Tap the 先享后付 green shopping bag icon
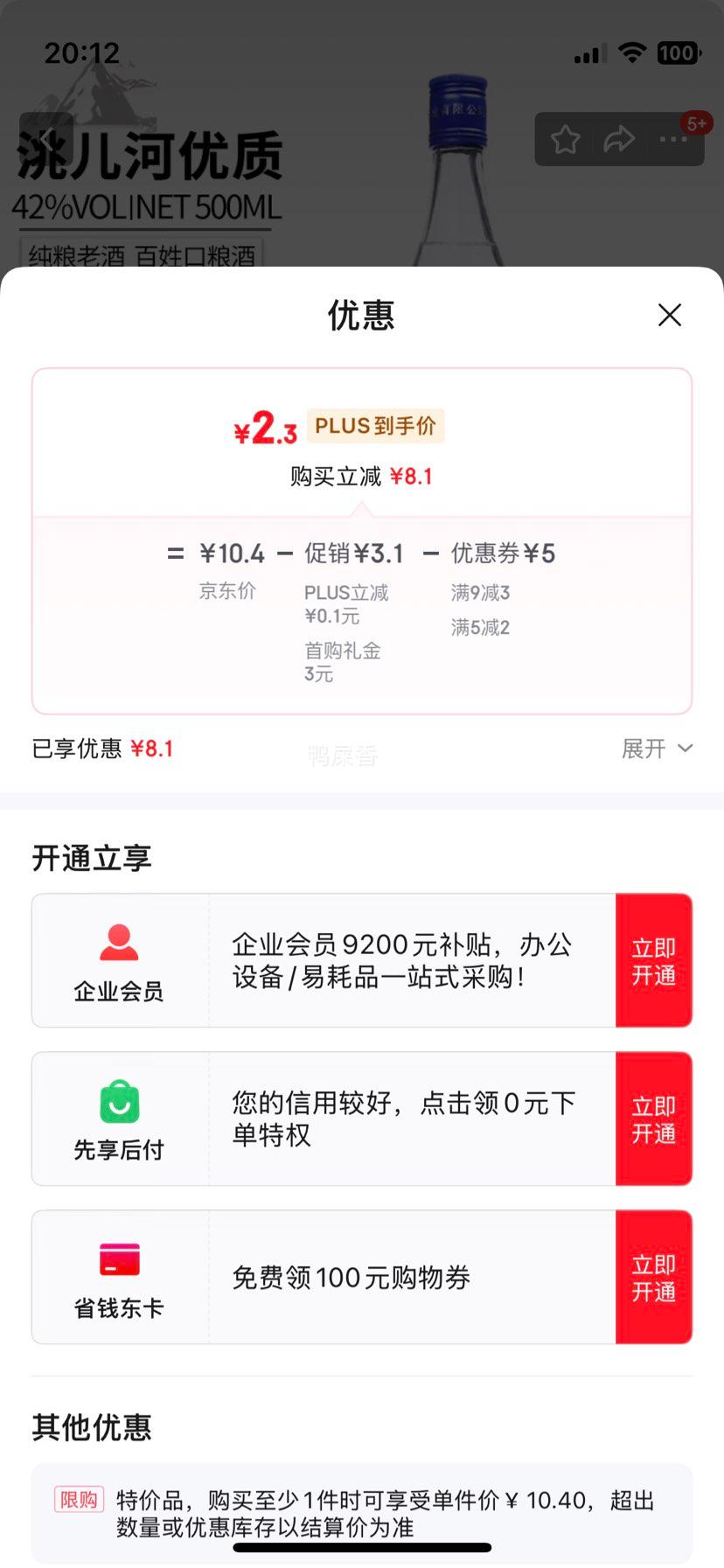 coord(119,1103)
